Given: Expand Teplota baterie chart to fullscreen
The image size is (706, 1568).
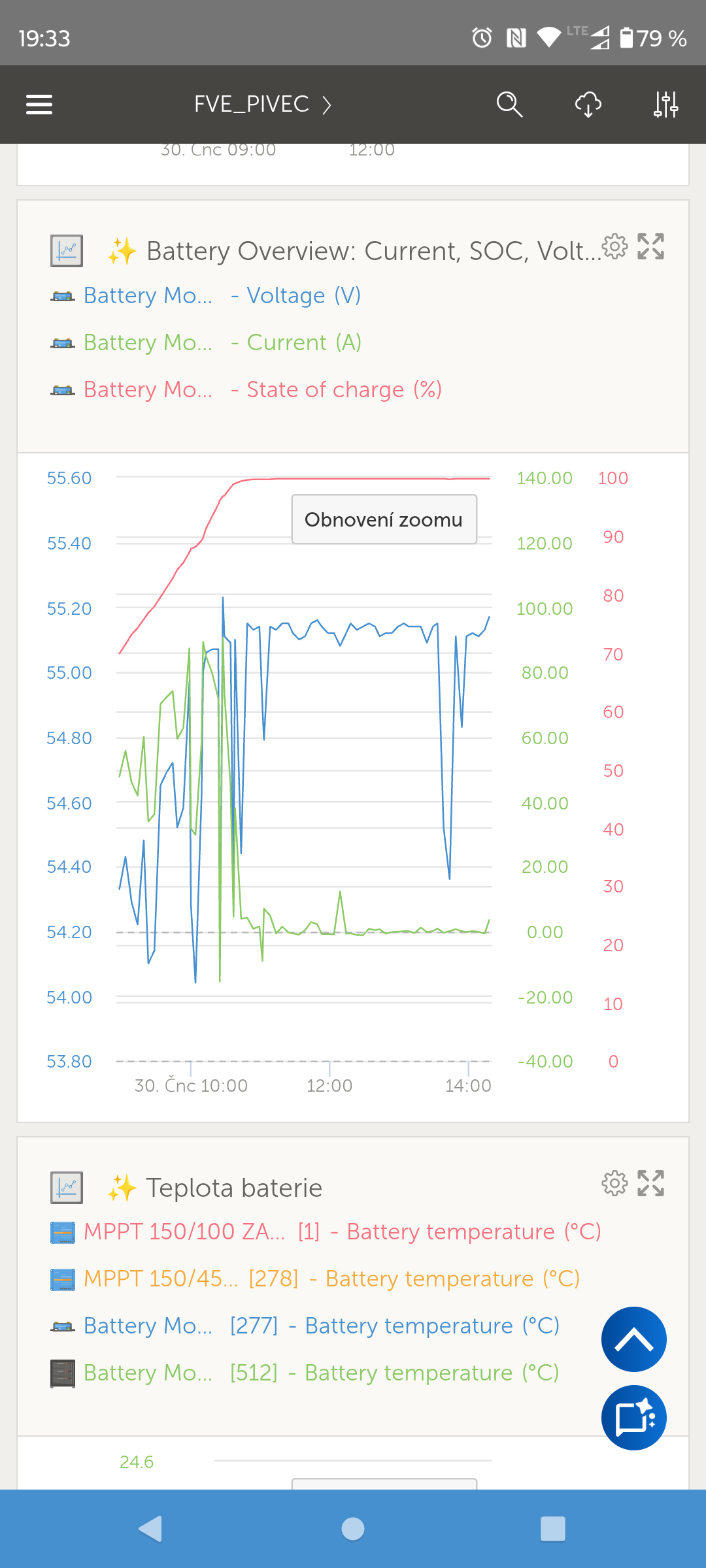Looking at the screenshot, I should point(651,1183).
